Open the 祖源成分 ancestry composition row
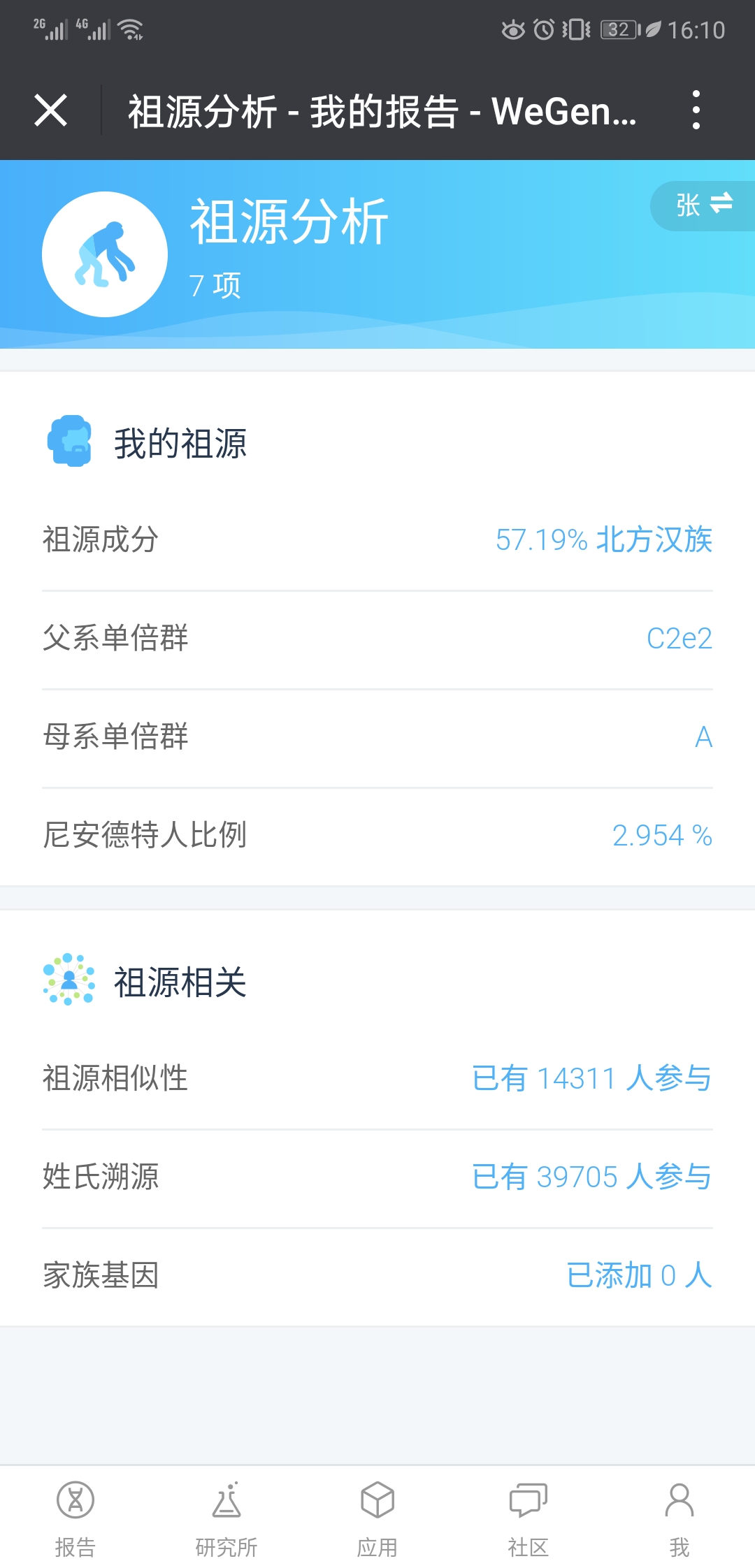755x1568 pixels. click(x=377, y=541)
